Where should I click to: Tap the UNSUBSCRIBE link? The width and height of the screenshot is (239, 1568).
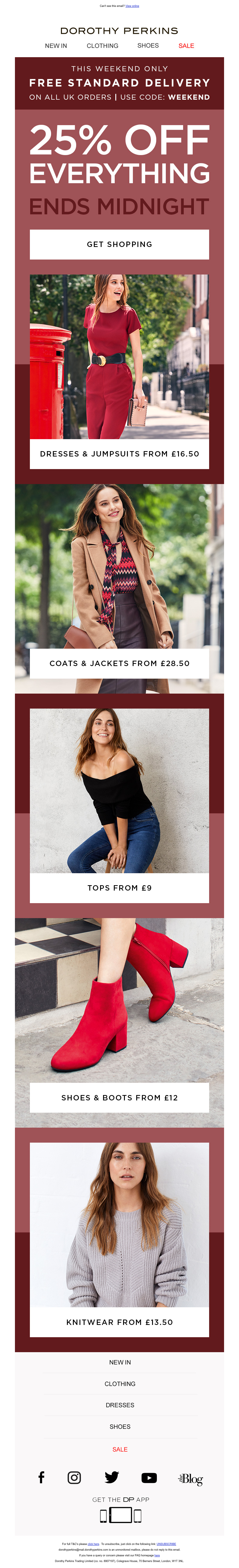tap(166, 1544)
